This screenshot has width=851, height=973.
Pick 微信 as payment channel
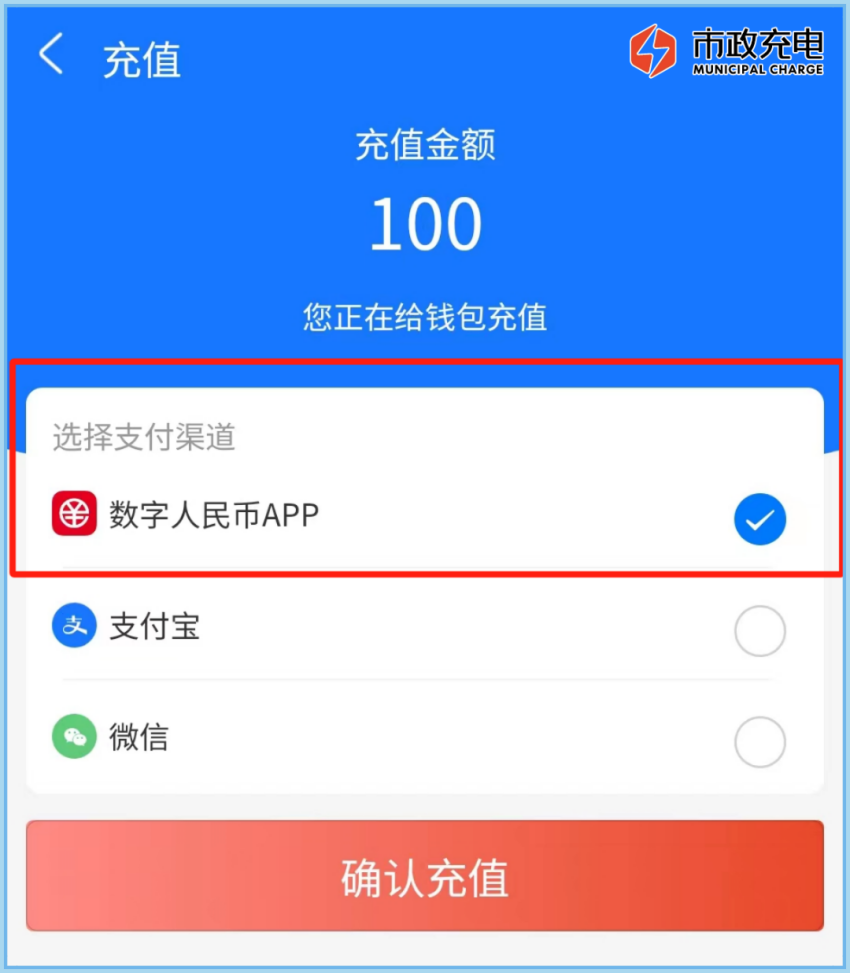tap(760, 742)
